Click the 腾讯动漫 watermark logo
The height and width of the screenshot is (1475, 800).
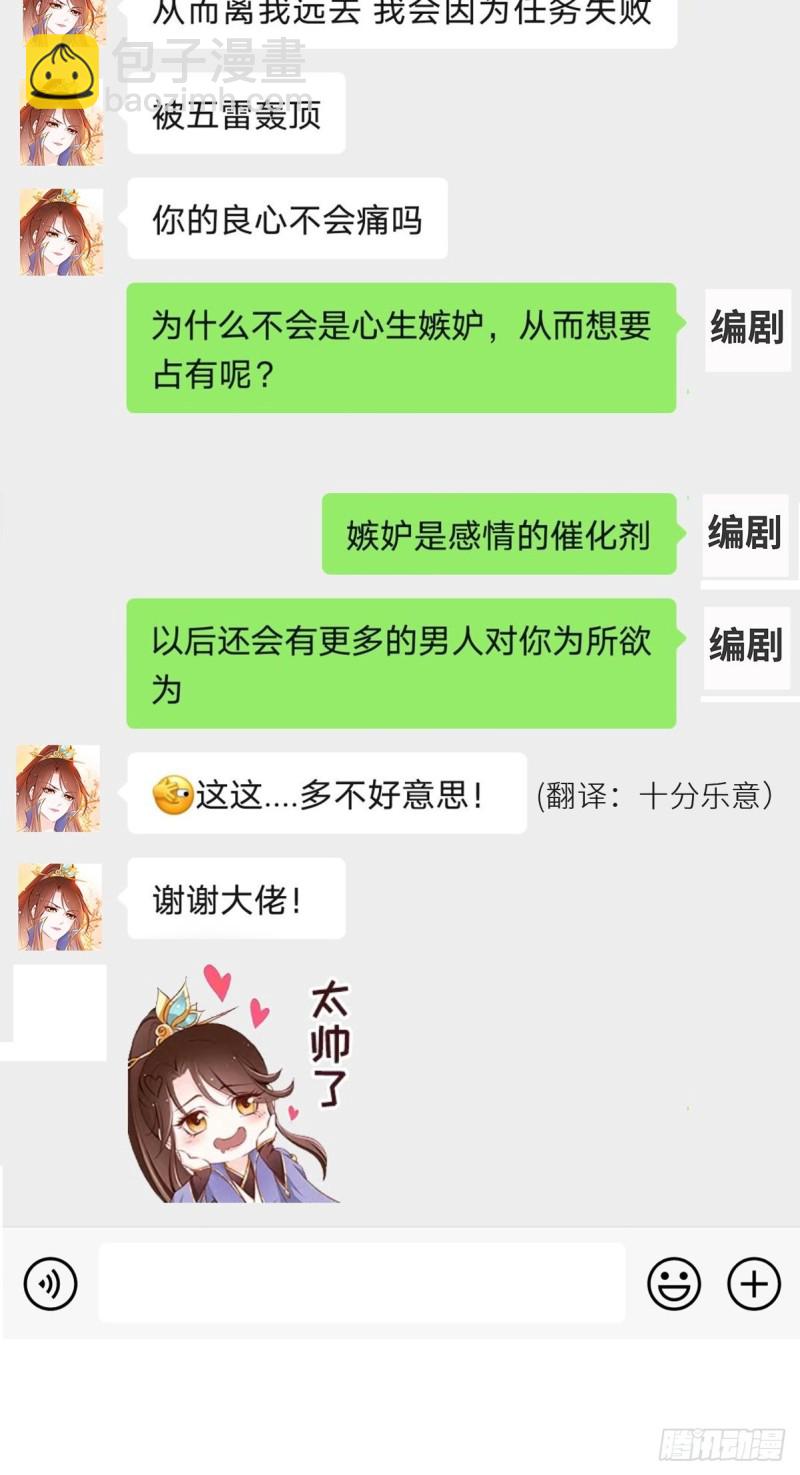(723, 1443)
